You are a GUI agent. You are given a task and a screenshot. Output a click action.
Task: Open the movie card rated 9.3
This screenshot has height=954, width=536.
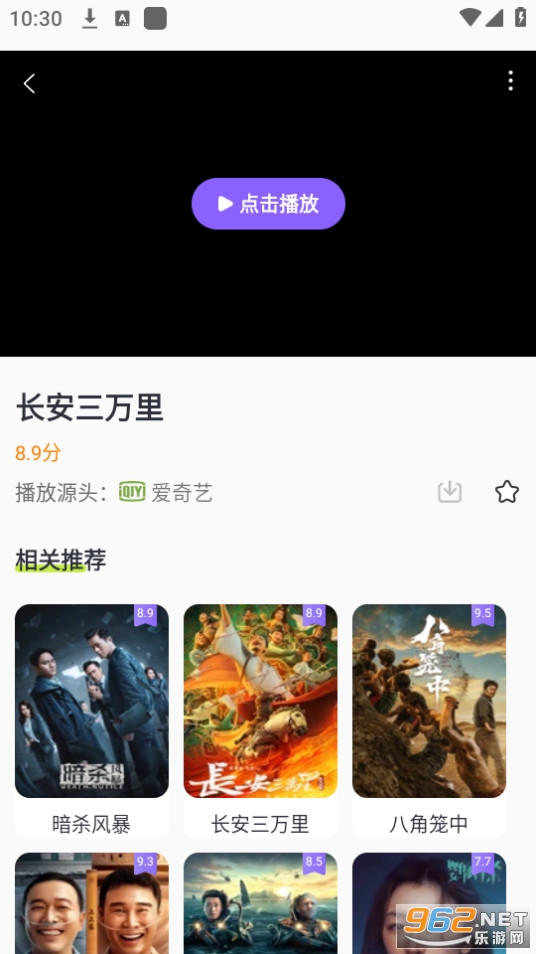pos(92,903)
